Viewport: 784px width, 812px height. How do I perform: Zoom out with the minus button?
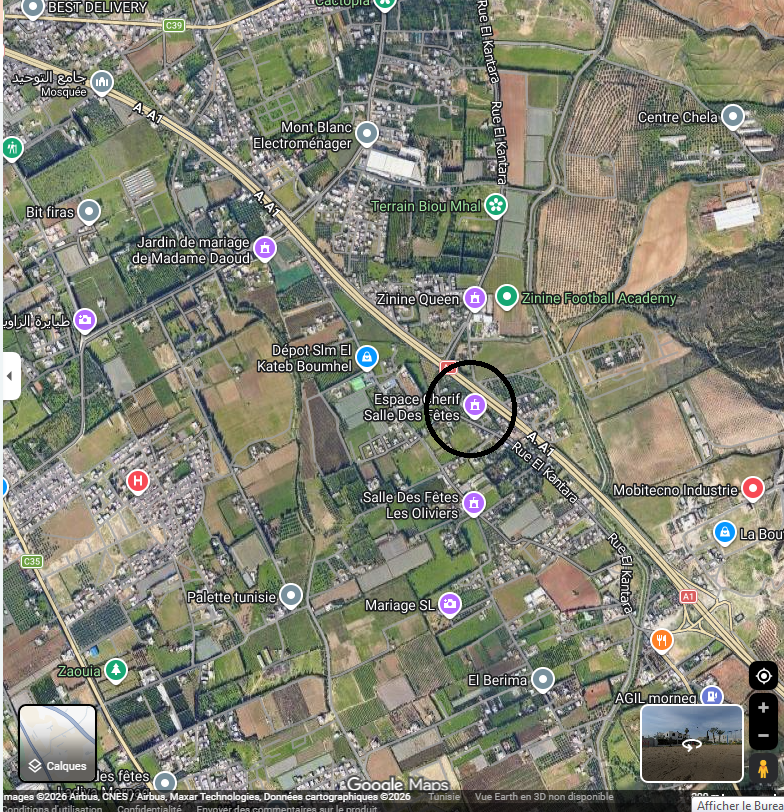point(763,736)
